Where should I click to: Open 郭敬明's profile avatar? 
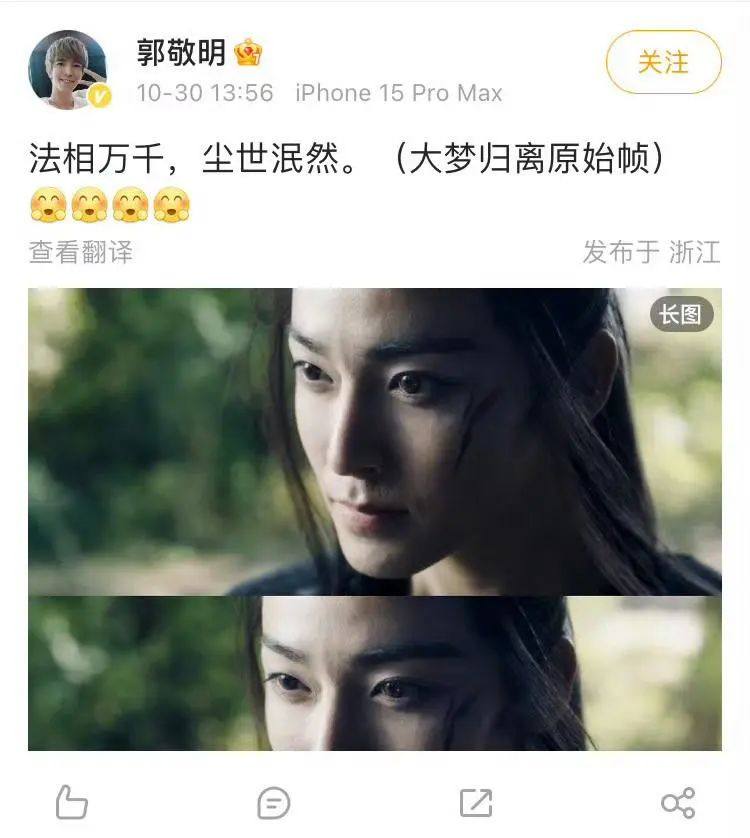point(68,69)
